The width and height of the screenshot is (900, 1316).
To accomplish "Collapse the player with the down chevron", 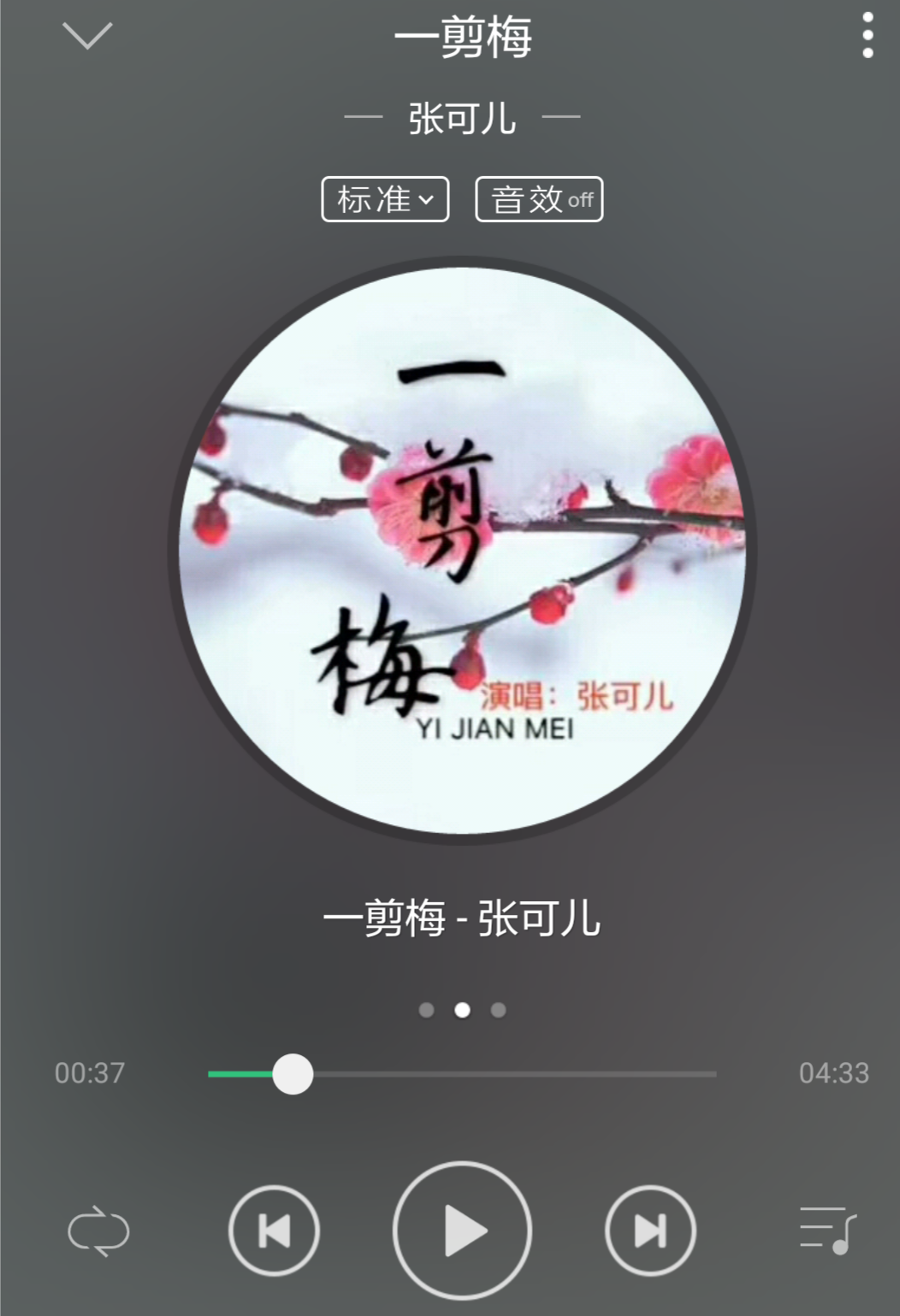I will pos(86,36).
